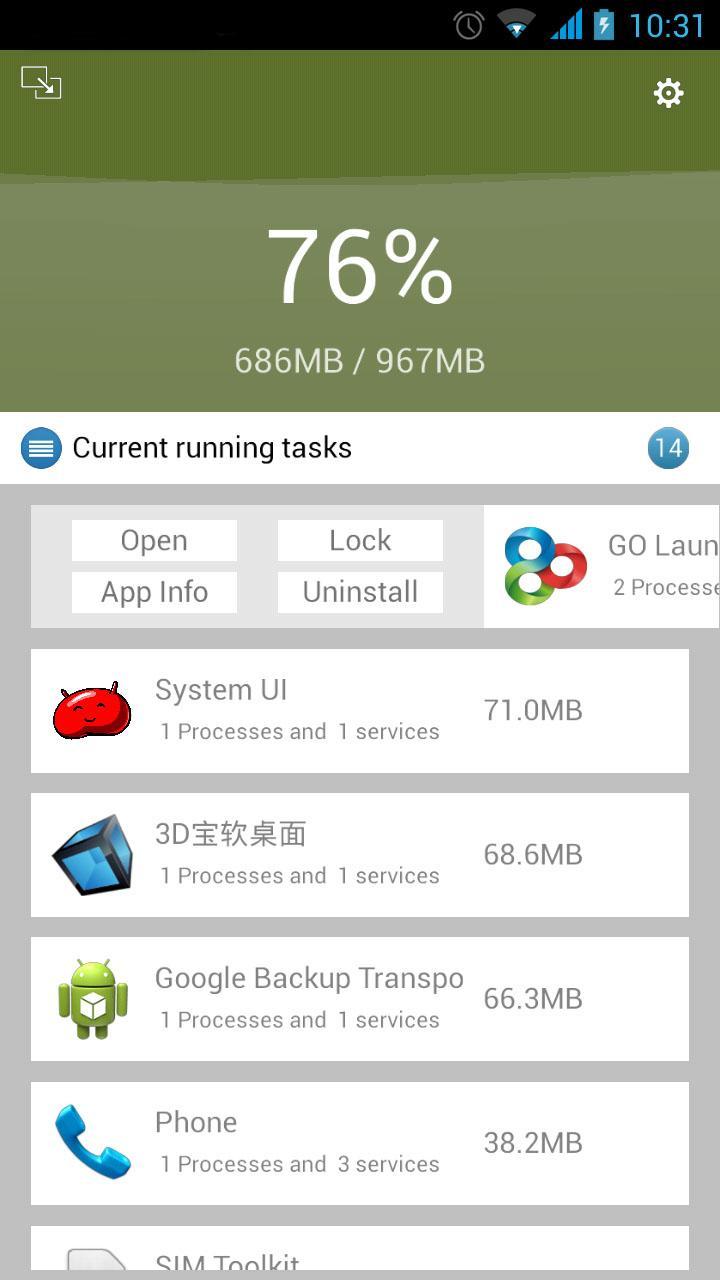Viewport: 720px width, 1280px height.
Task: Open the settings gear icon
Action: (667, 93)
